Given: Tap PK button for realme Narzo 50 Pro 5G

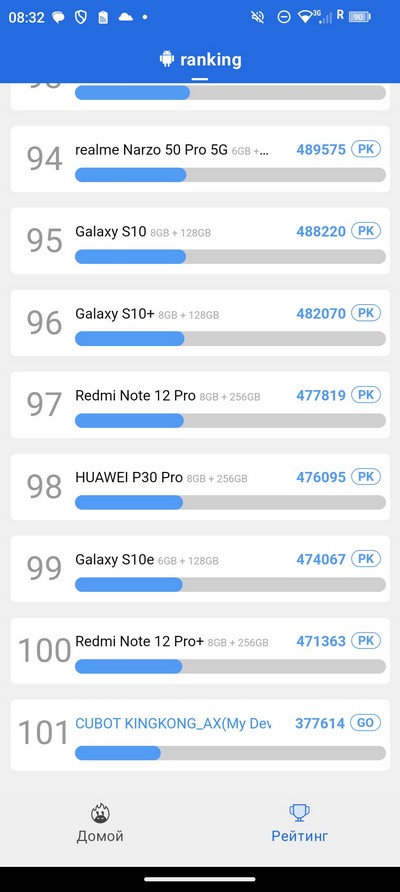Looking at the screenshot, I should [x=366, y=150].
